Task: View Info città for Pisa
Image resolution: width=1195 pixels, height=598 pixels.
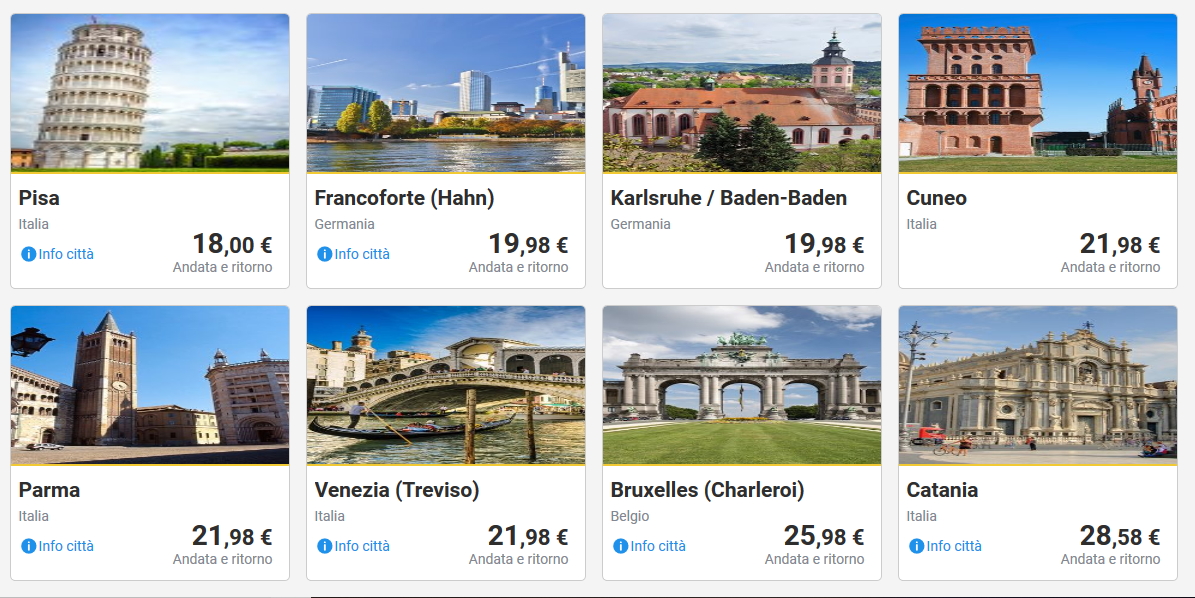Action: click(x=58, y=254)
